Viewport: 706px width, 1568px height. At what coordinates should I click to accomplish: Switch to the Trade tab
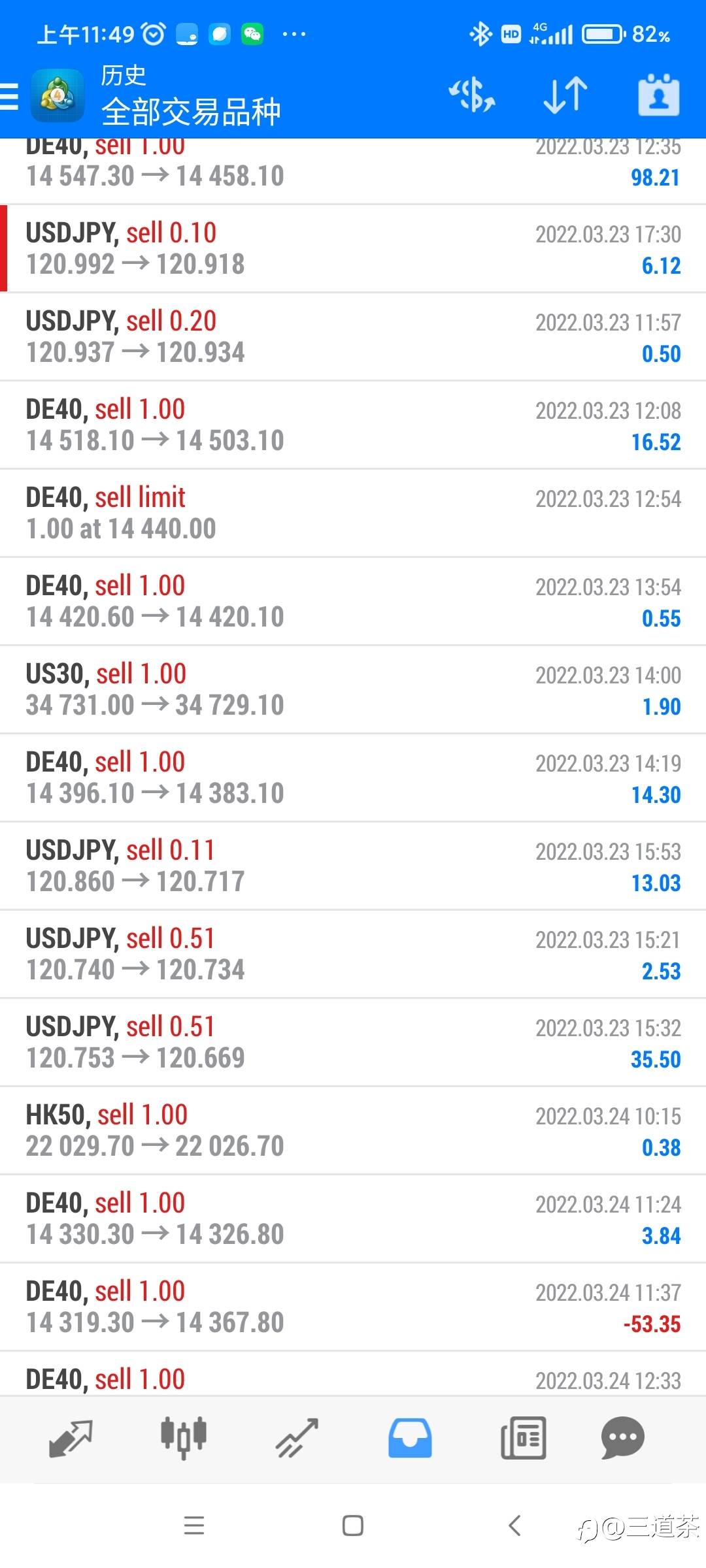point(297,1439)
